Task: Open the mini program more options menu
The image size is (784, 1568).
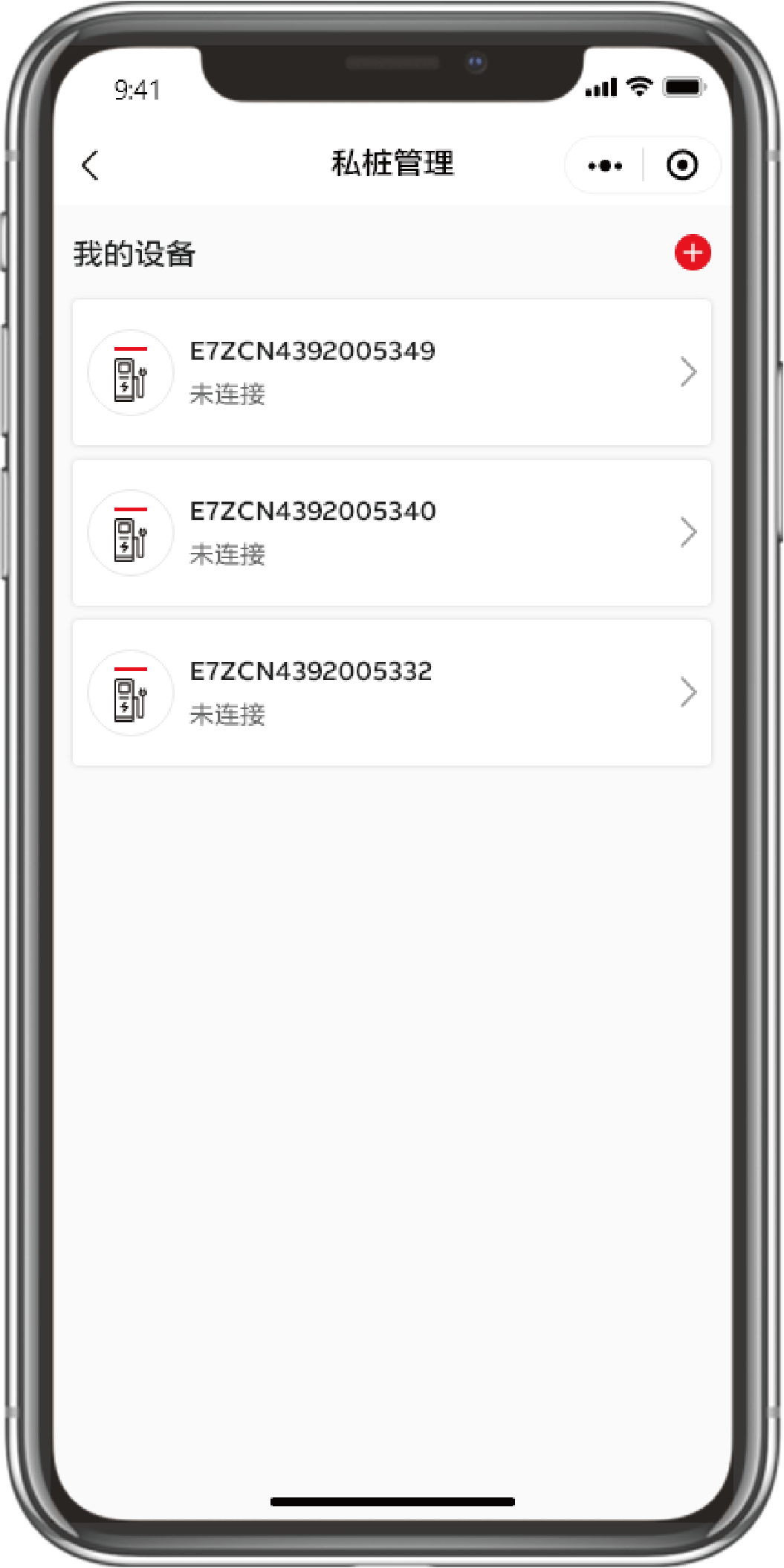Action: (605, 165)
